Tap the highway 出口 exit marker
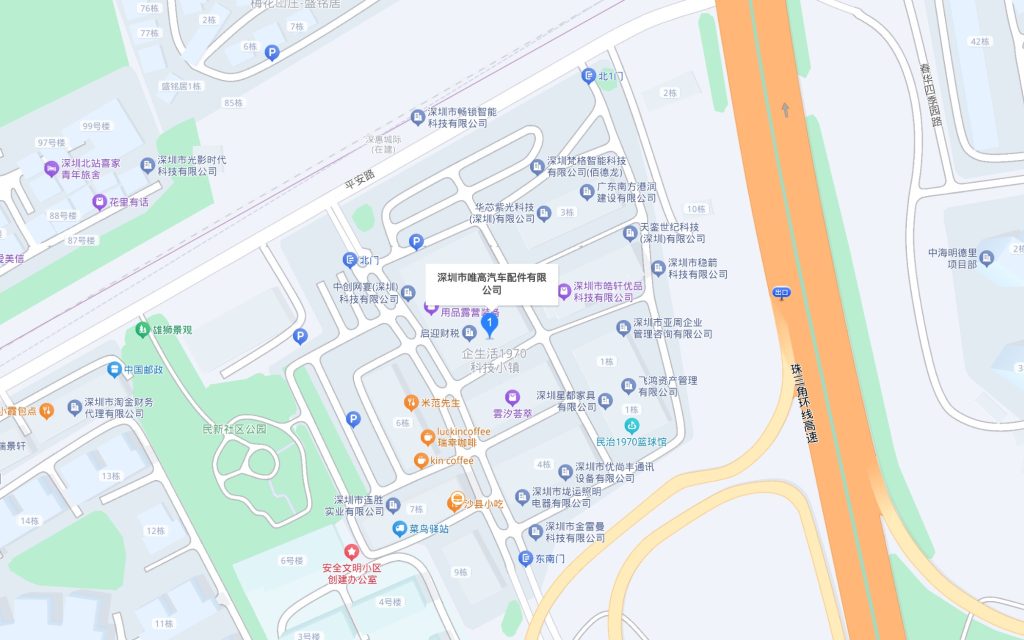 [x=782, y=292]
